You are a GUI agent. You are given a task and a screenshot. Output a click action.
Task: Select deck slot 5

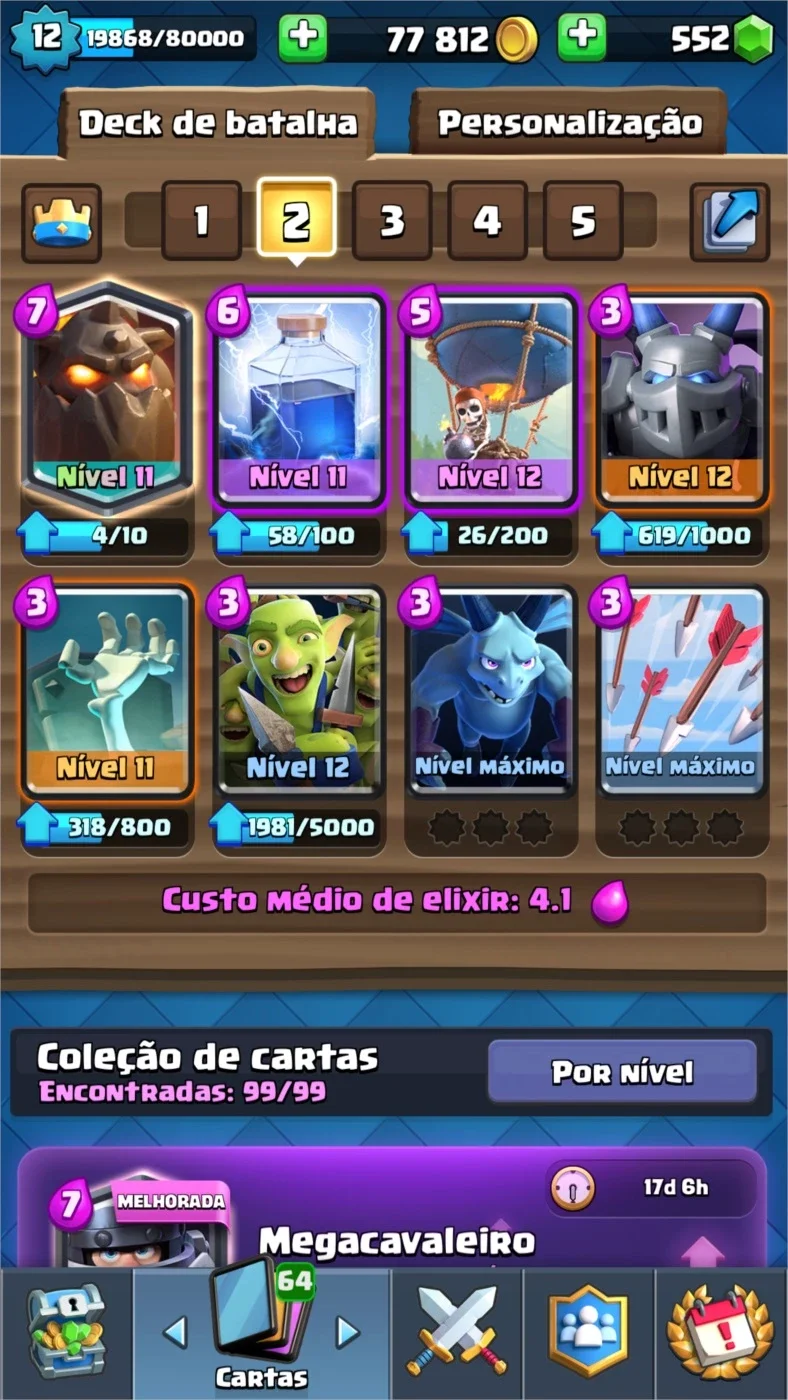583,221
